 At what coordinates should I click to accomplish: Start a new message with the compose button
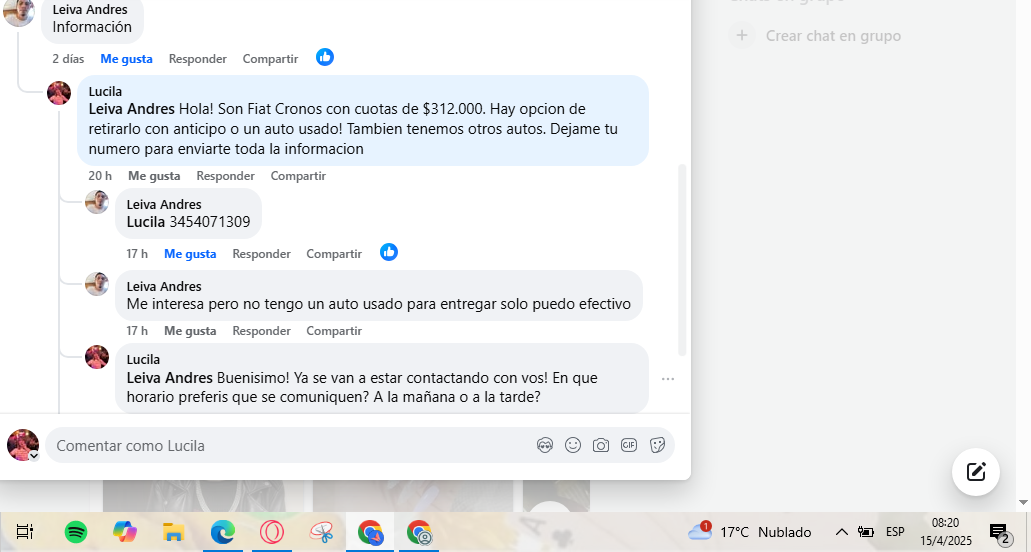976,472
